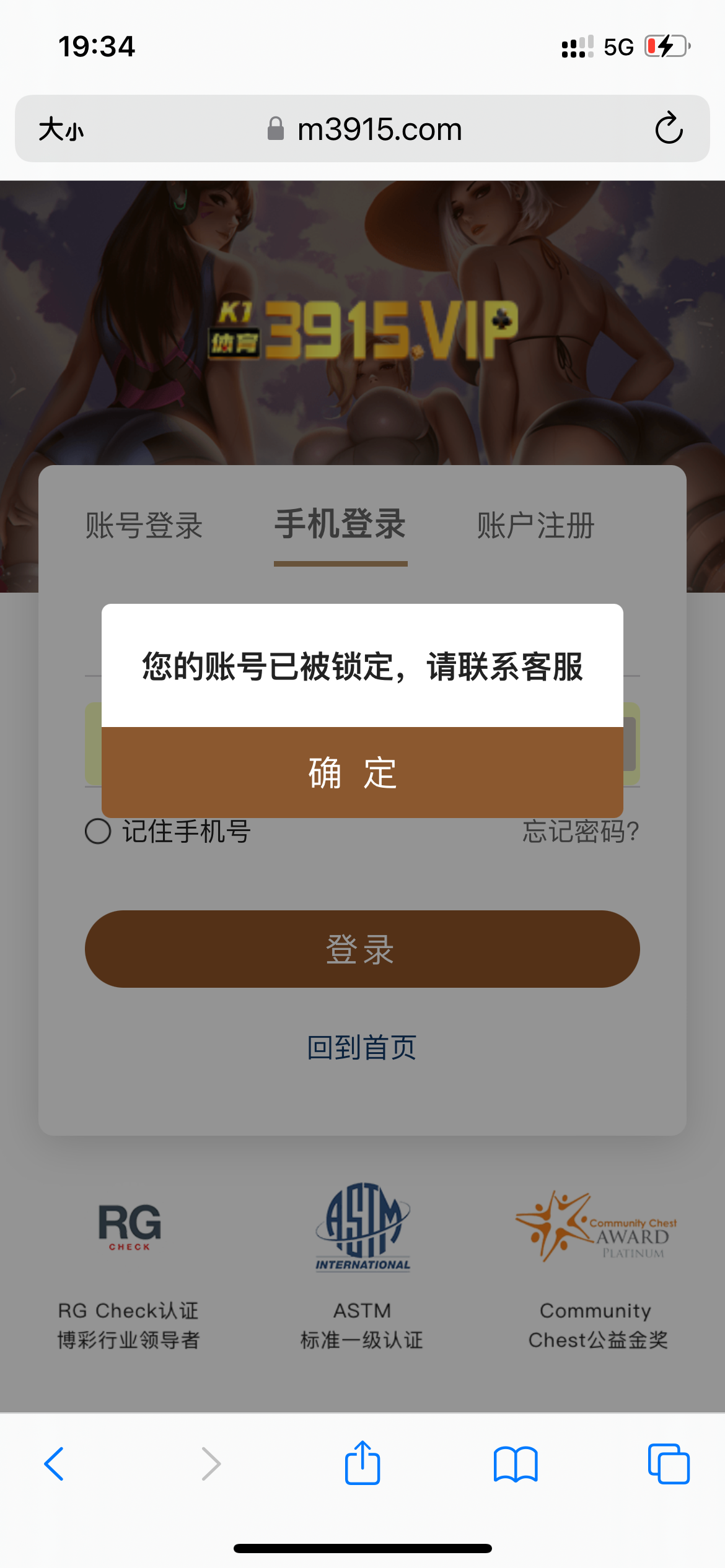The height and width of the screenshot is (1568, 725).
Task: Show all open Safari tabs
Action: point(669,1464)
